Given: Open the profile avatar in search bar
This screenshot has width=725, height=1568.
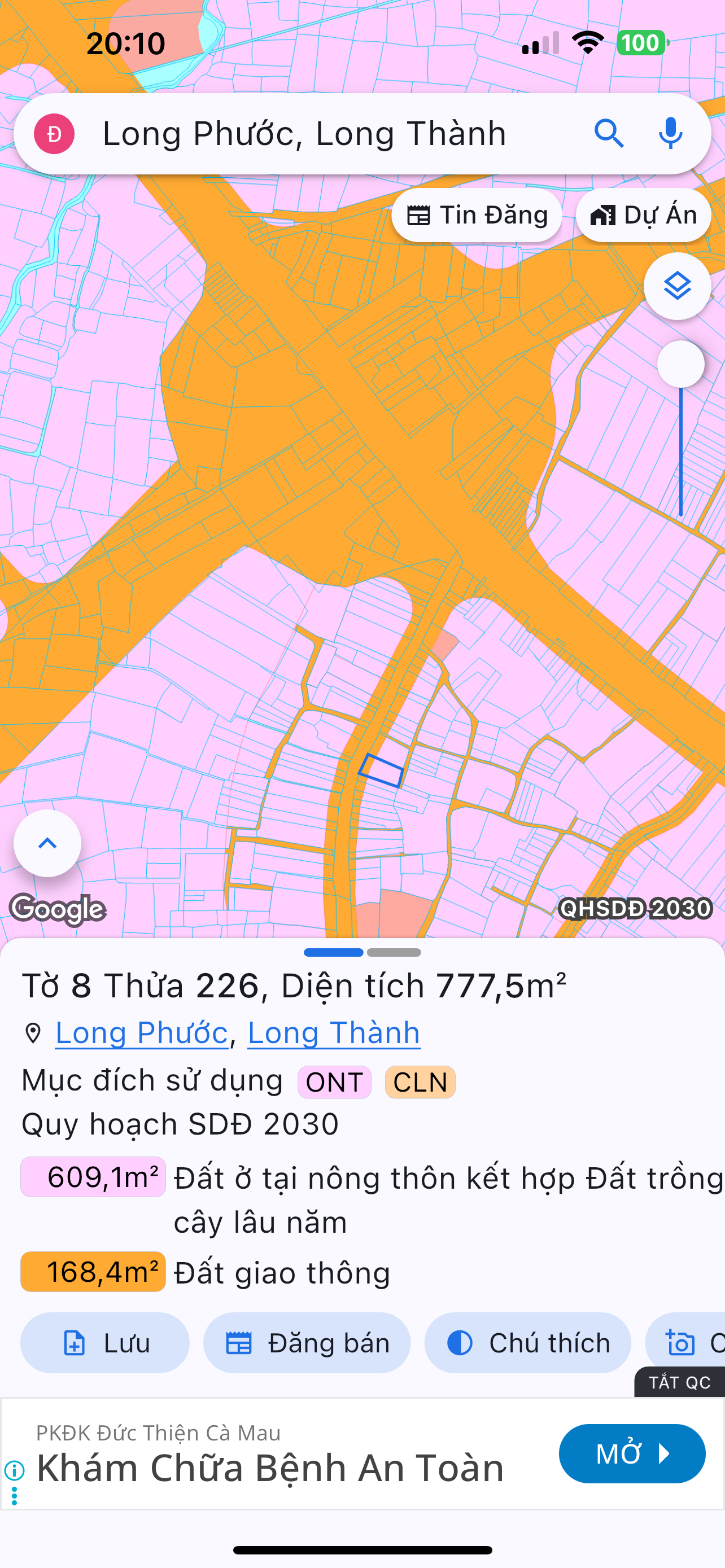Looking at the screenshot, I should (54, 134).
